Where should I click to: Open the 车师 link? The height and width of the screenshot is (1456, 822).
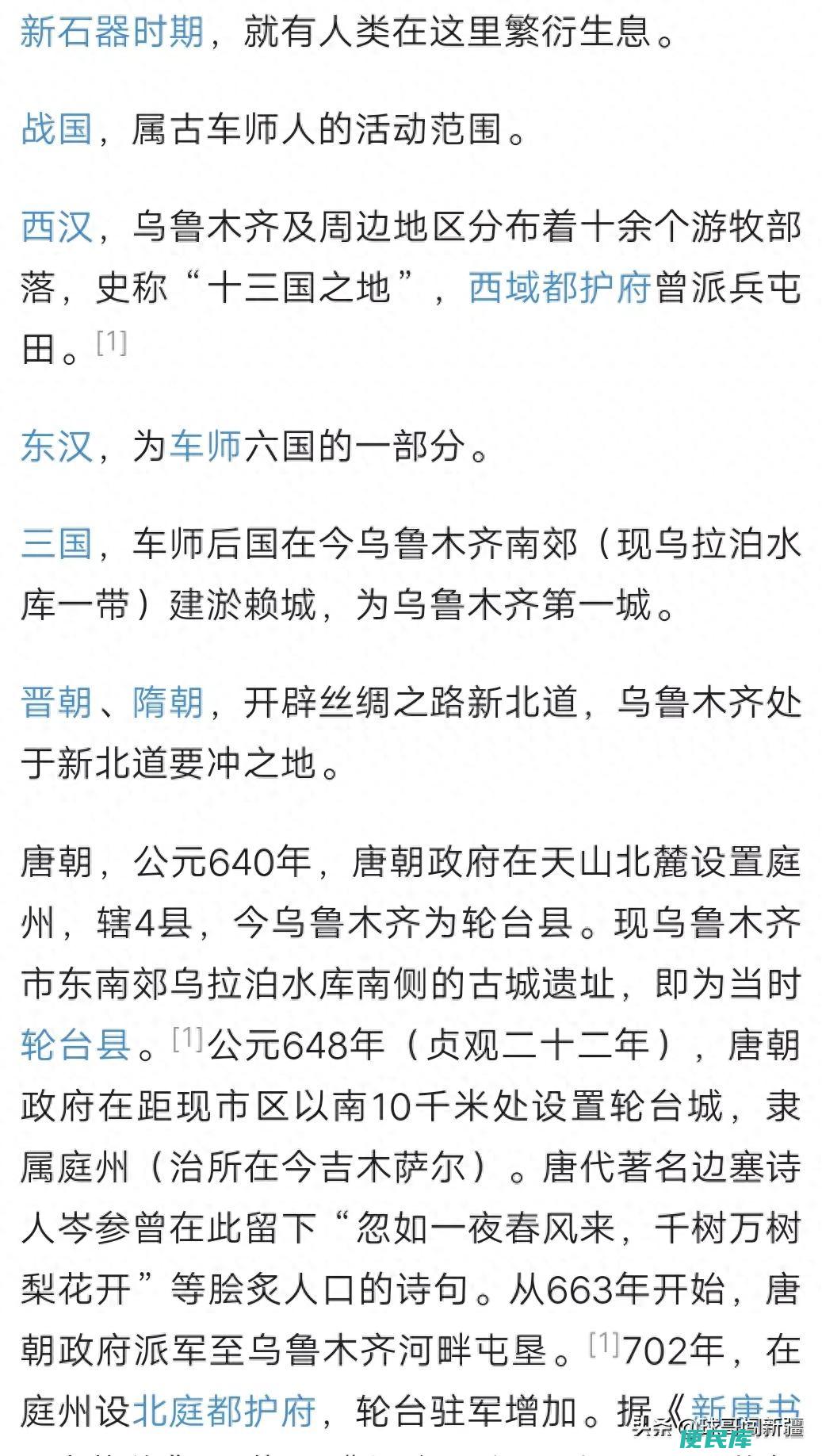(x=206, y=446)
